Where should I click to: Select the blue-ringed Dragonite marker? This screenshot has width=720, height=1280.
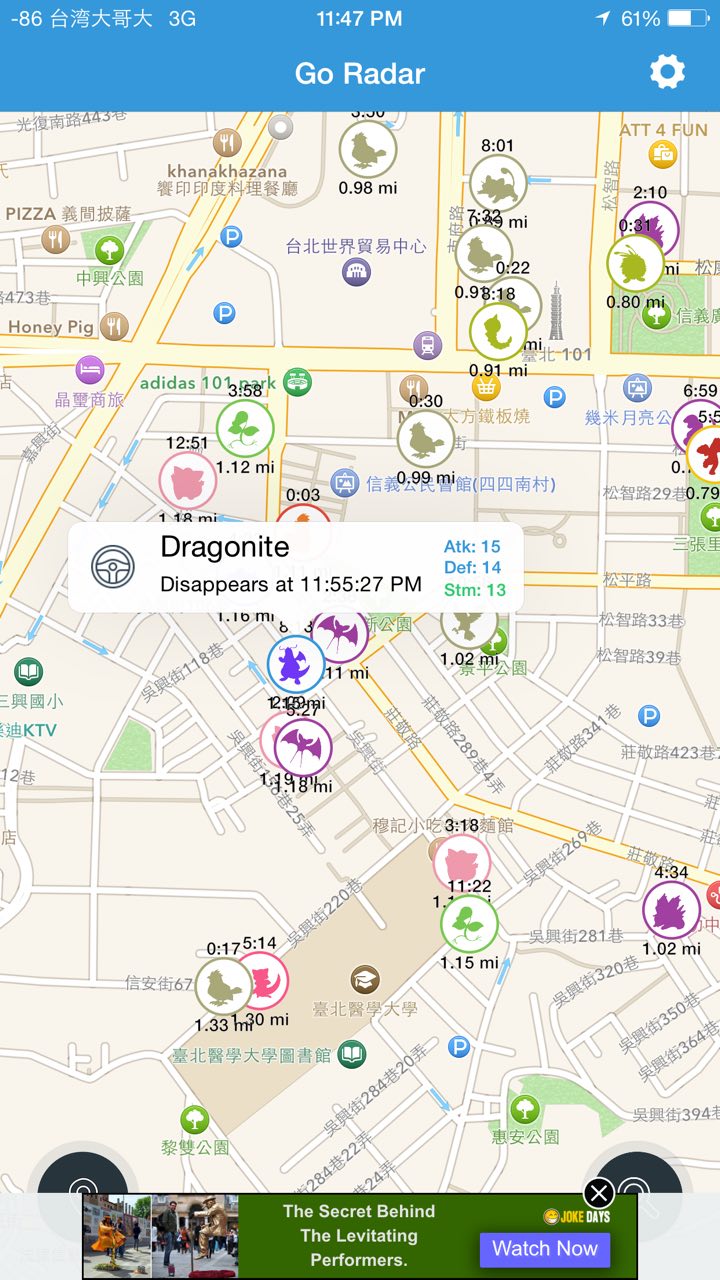296,664
